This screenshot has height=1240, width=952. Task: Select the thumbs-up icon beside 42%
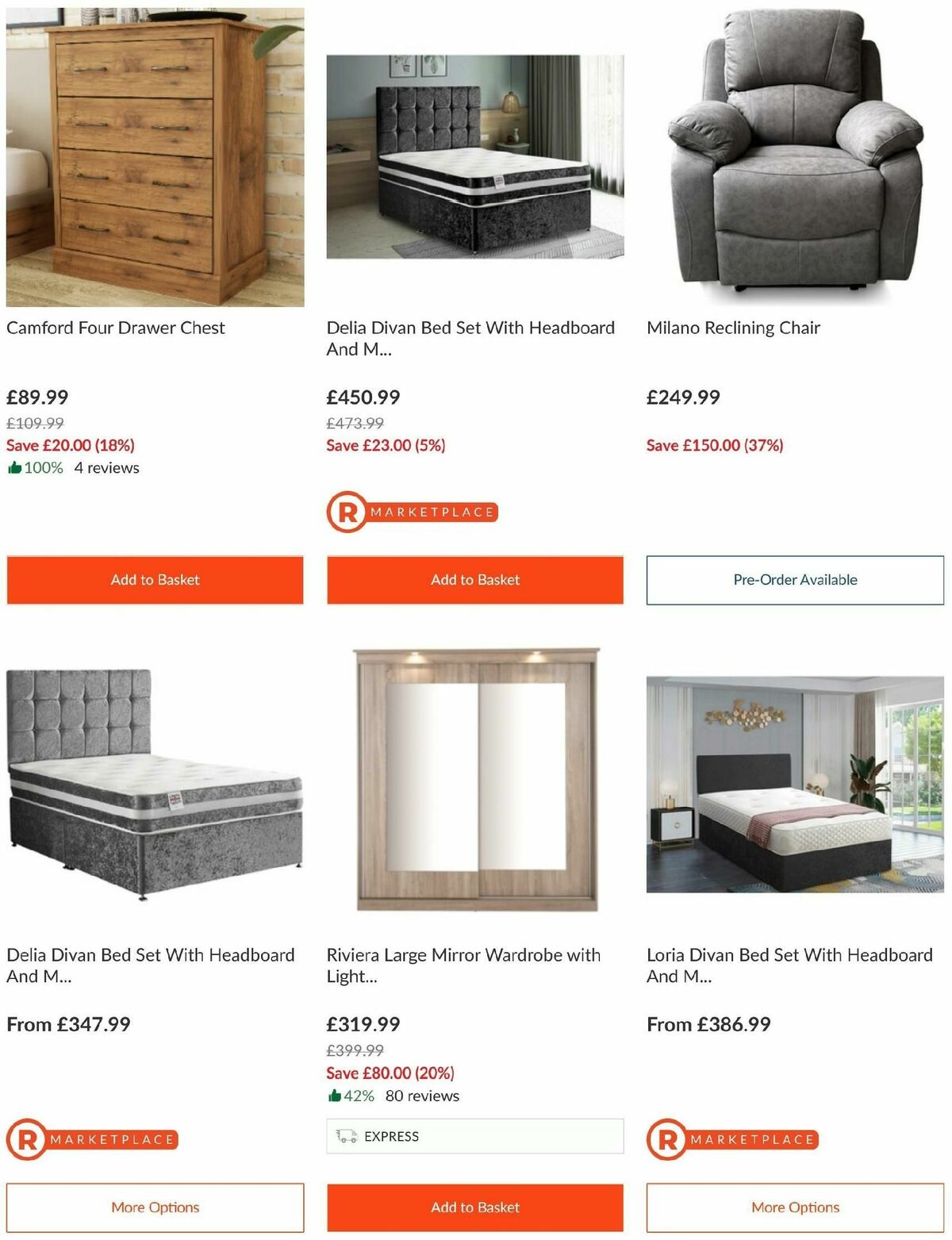(x=336, y=1096)
